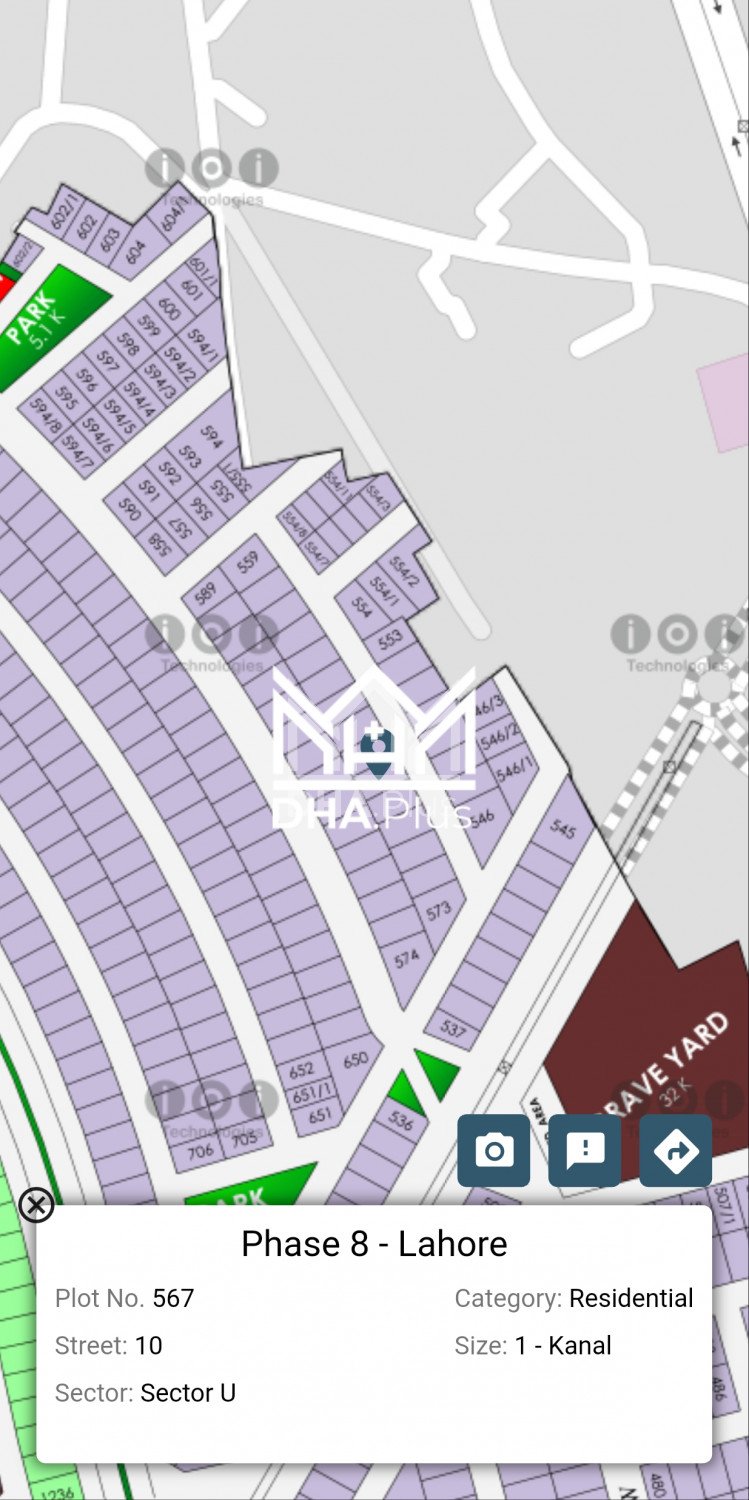
Task: Report an issue with the feedback icon
Action: (585, 1151)
